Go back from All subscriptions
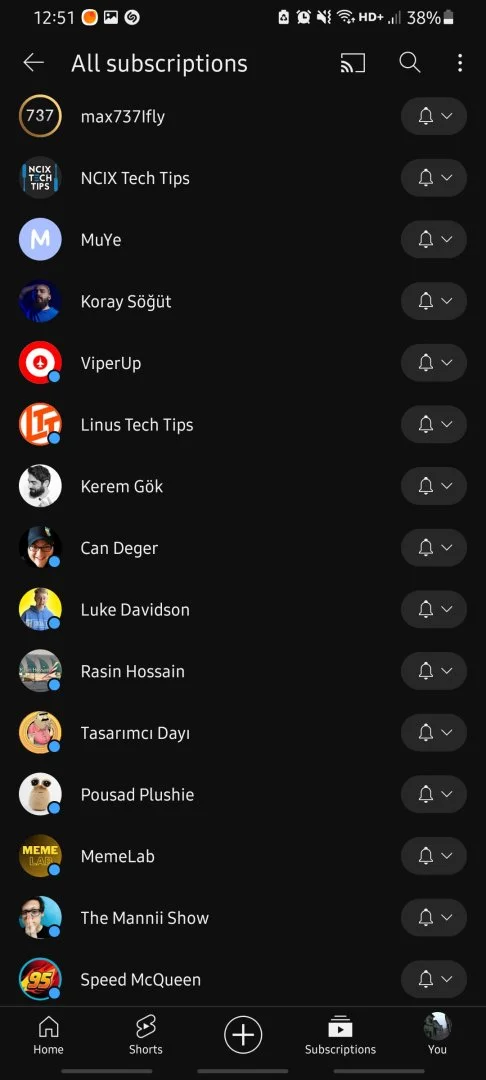The image size is (486, 1080). pos(33,63)
